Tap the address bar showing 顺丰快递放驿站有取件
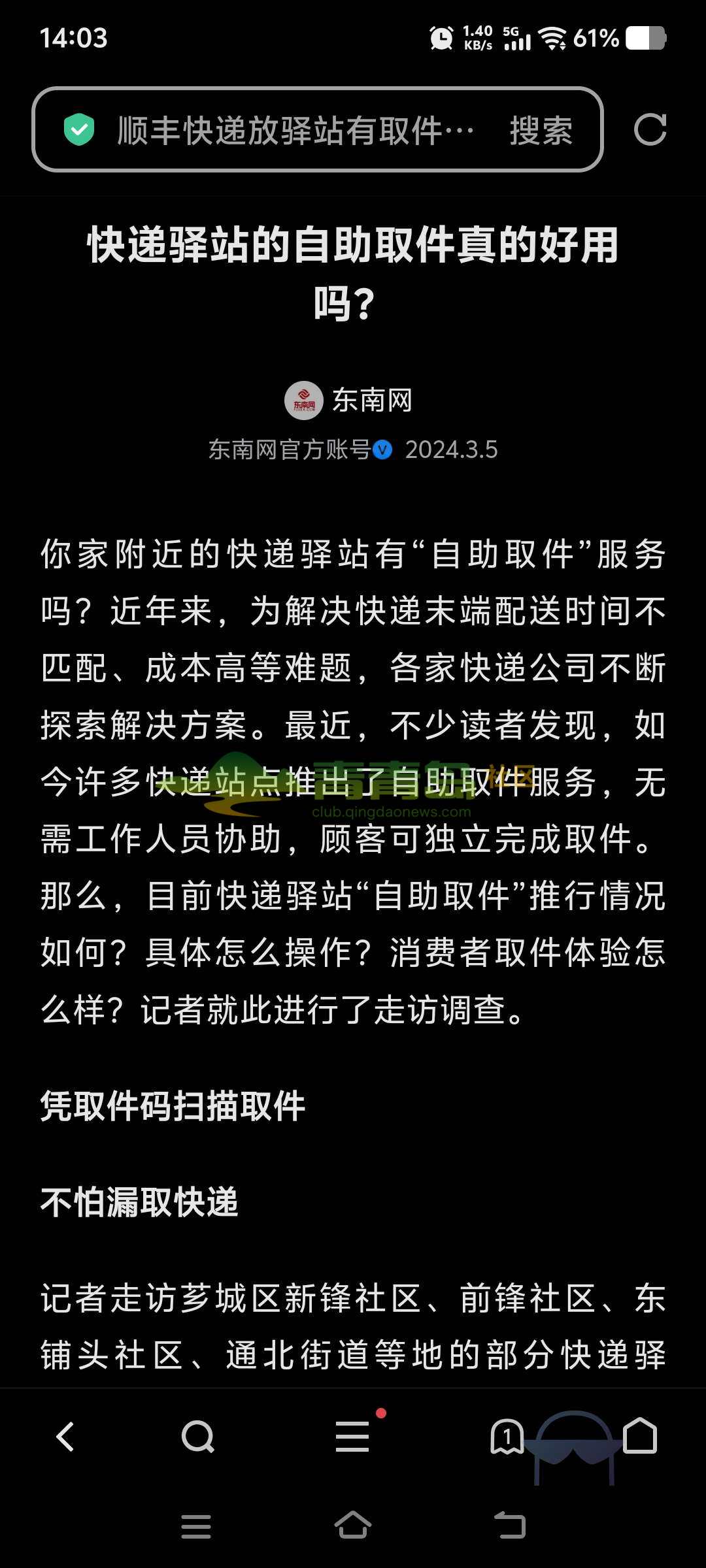 tap(294, 130)
